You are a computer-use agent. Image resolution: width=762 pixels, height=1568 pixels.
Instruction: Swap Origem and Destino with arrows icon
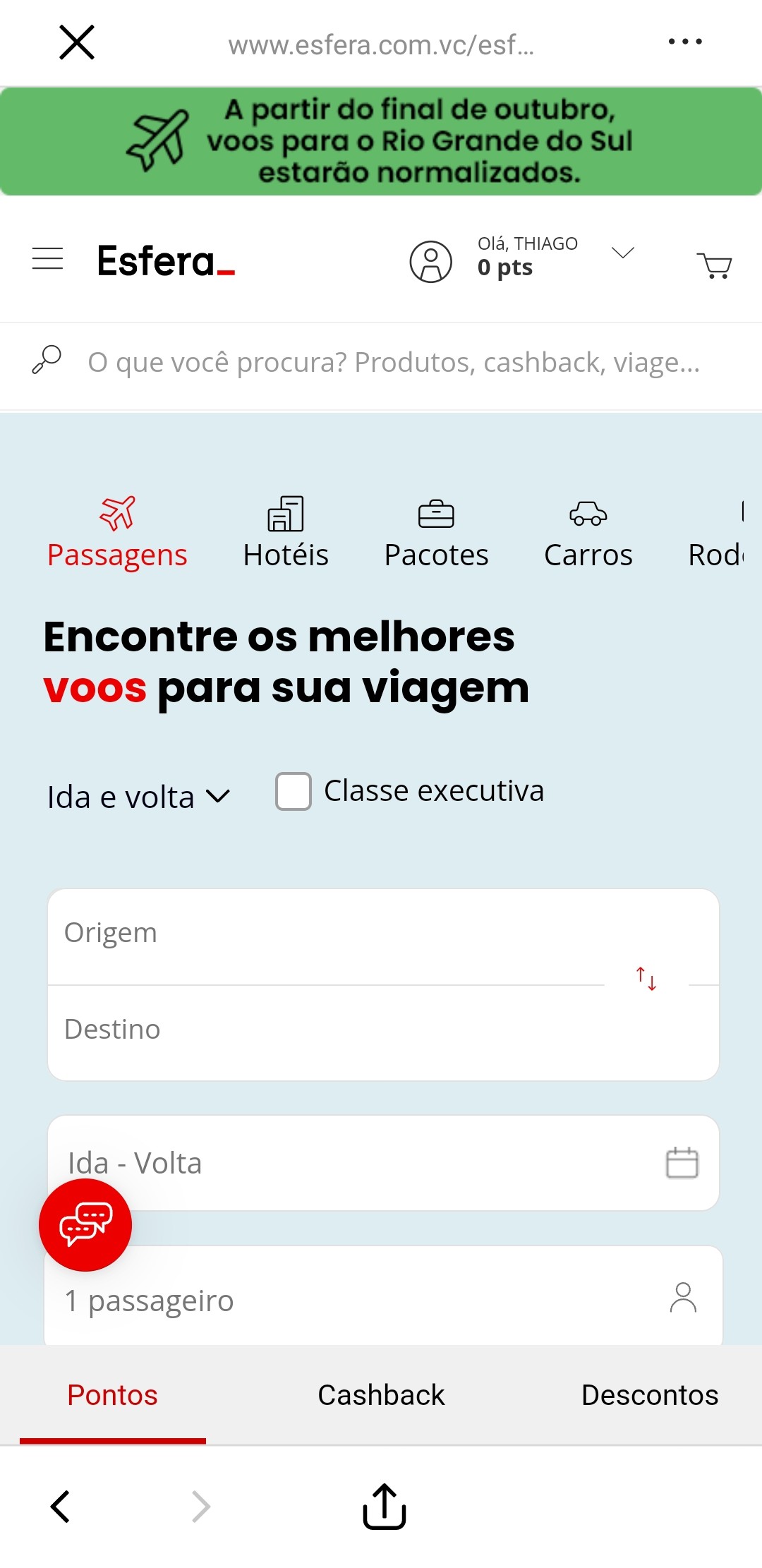pos(646,979)
